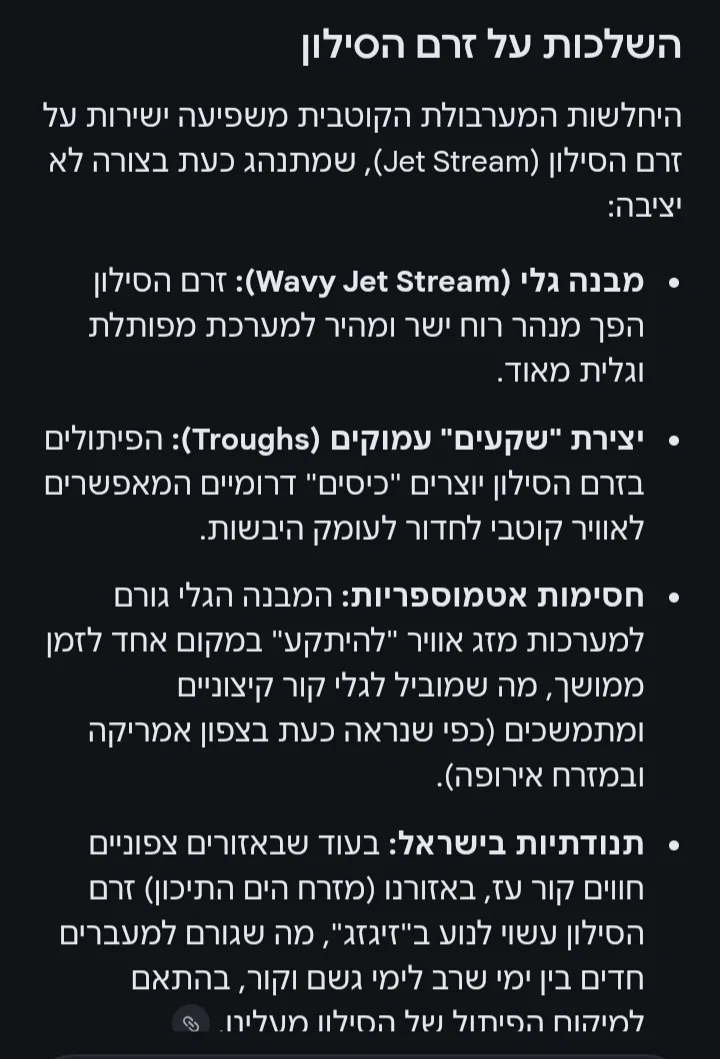
Task: Open the source link chip icon
Action: click(x=190, y=1023)
